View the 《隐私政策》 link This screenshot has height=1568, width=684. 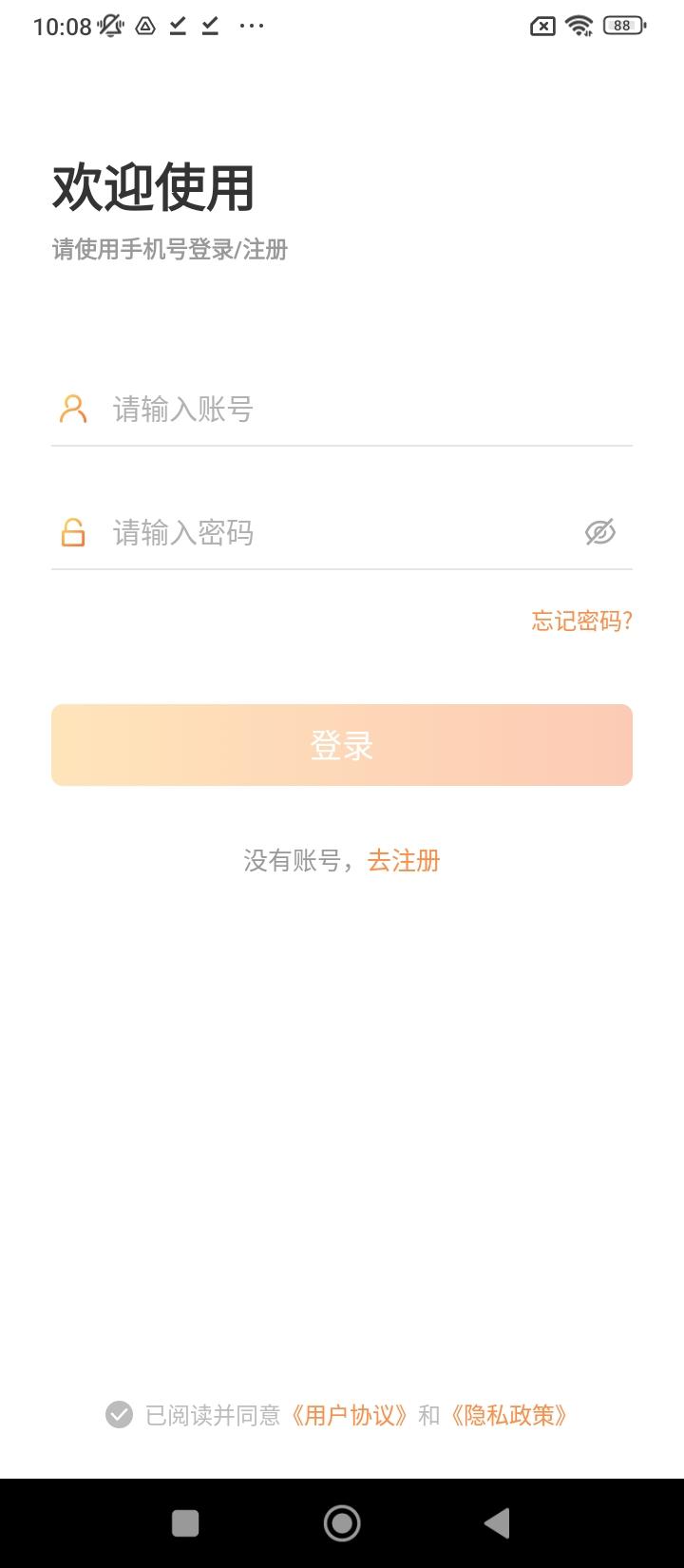(509, 1415)
